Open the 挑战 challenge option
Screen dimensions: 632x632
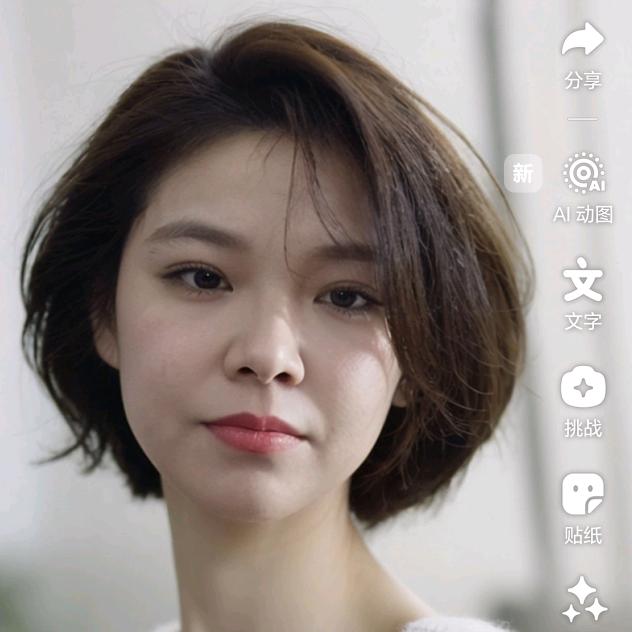(x=582, y=388)
